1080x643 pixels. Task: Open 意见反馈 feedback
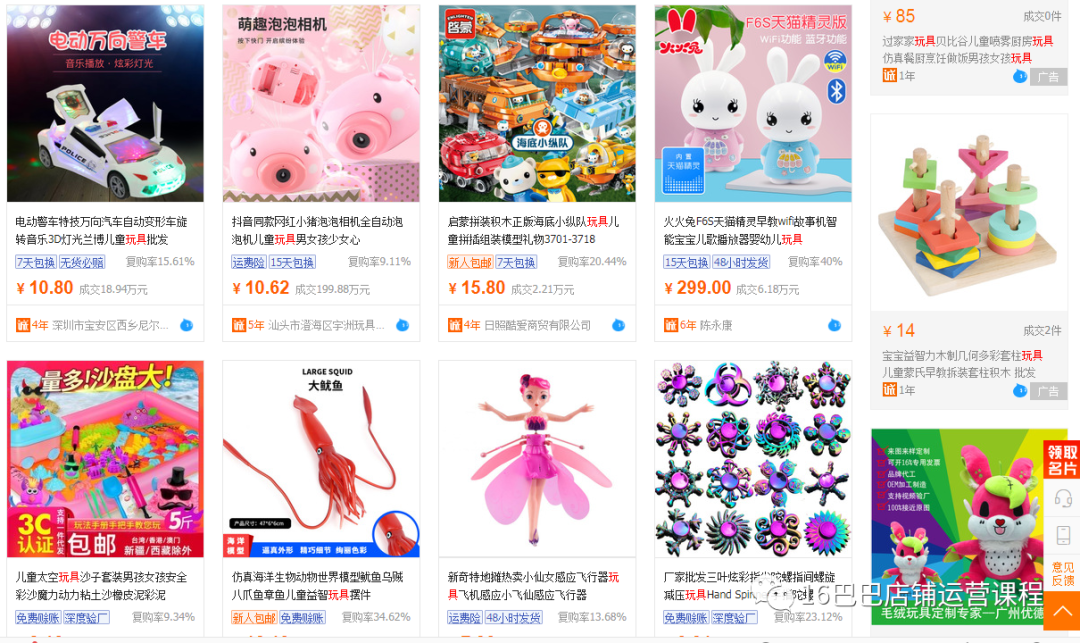[1061, 572]
